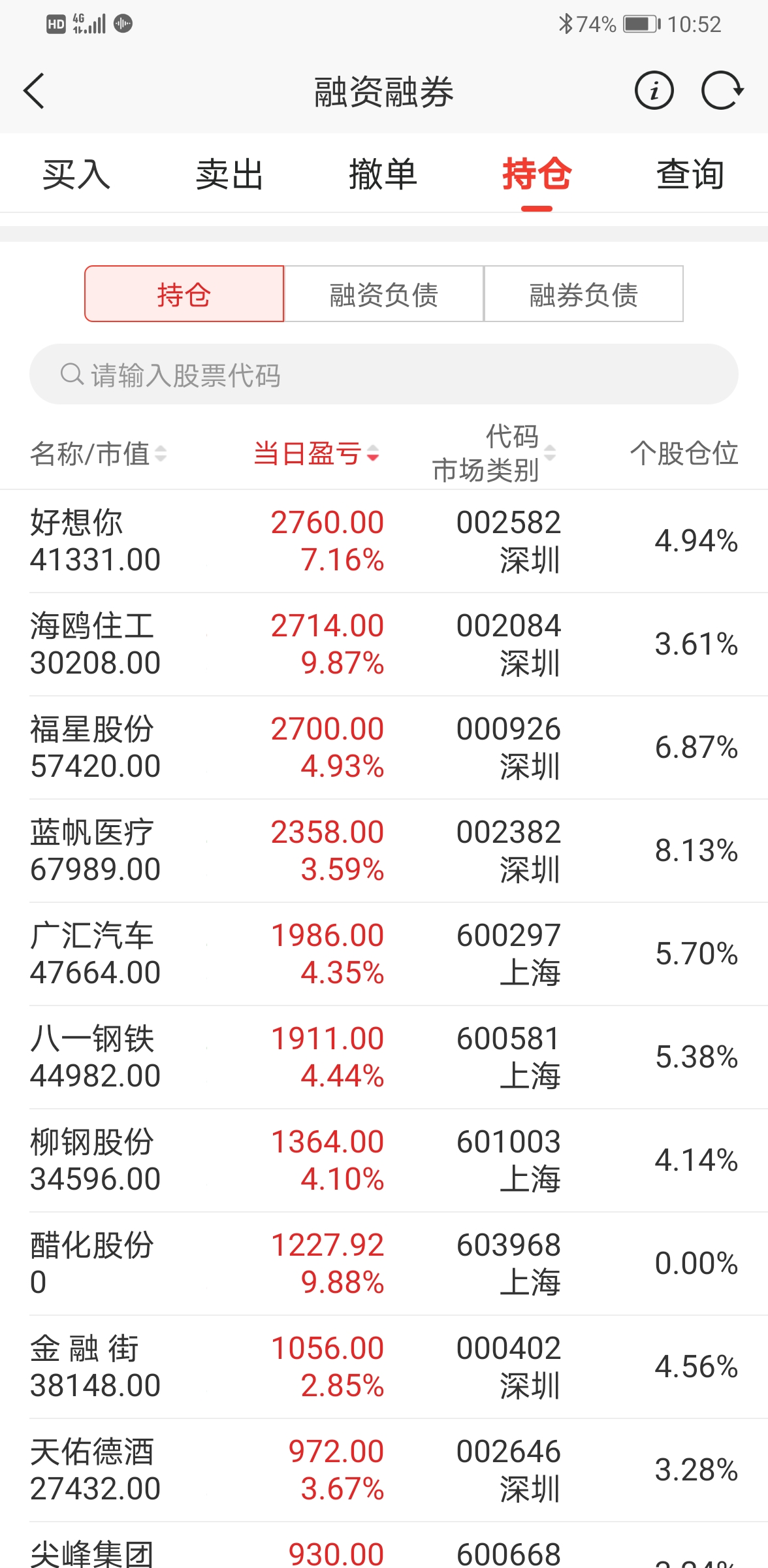Open the 撤单 tab
Viewport: 768px width, 1568px height.
(x=383, y=174)
